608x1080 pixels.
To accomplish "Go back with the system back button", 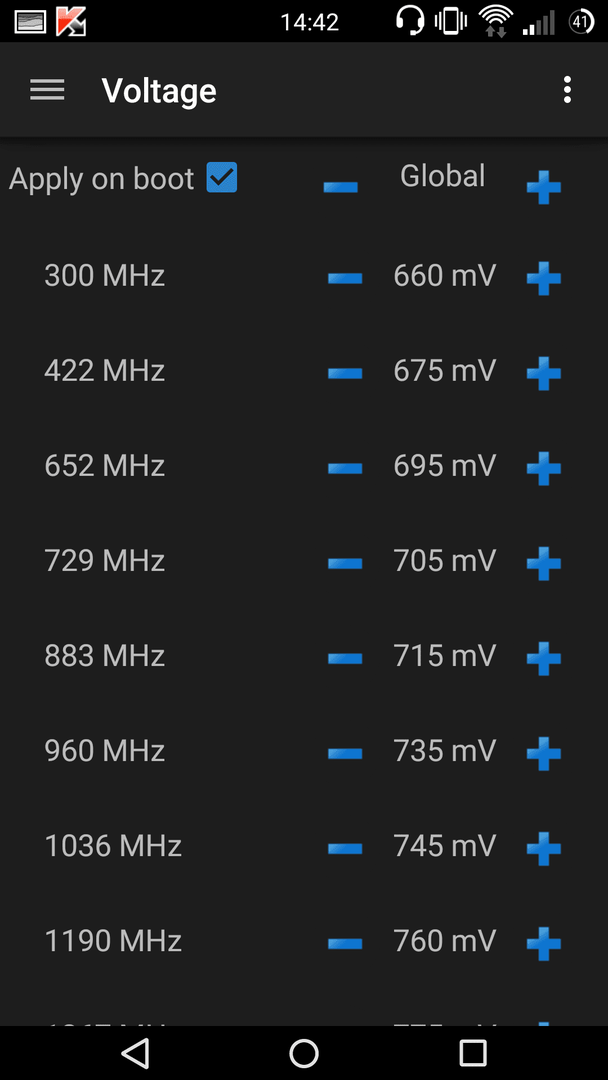I will coord(135,1052).
